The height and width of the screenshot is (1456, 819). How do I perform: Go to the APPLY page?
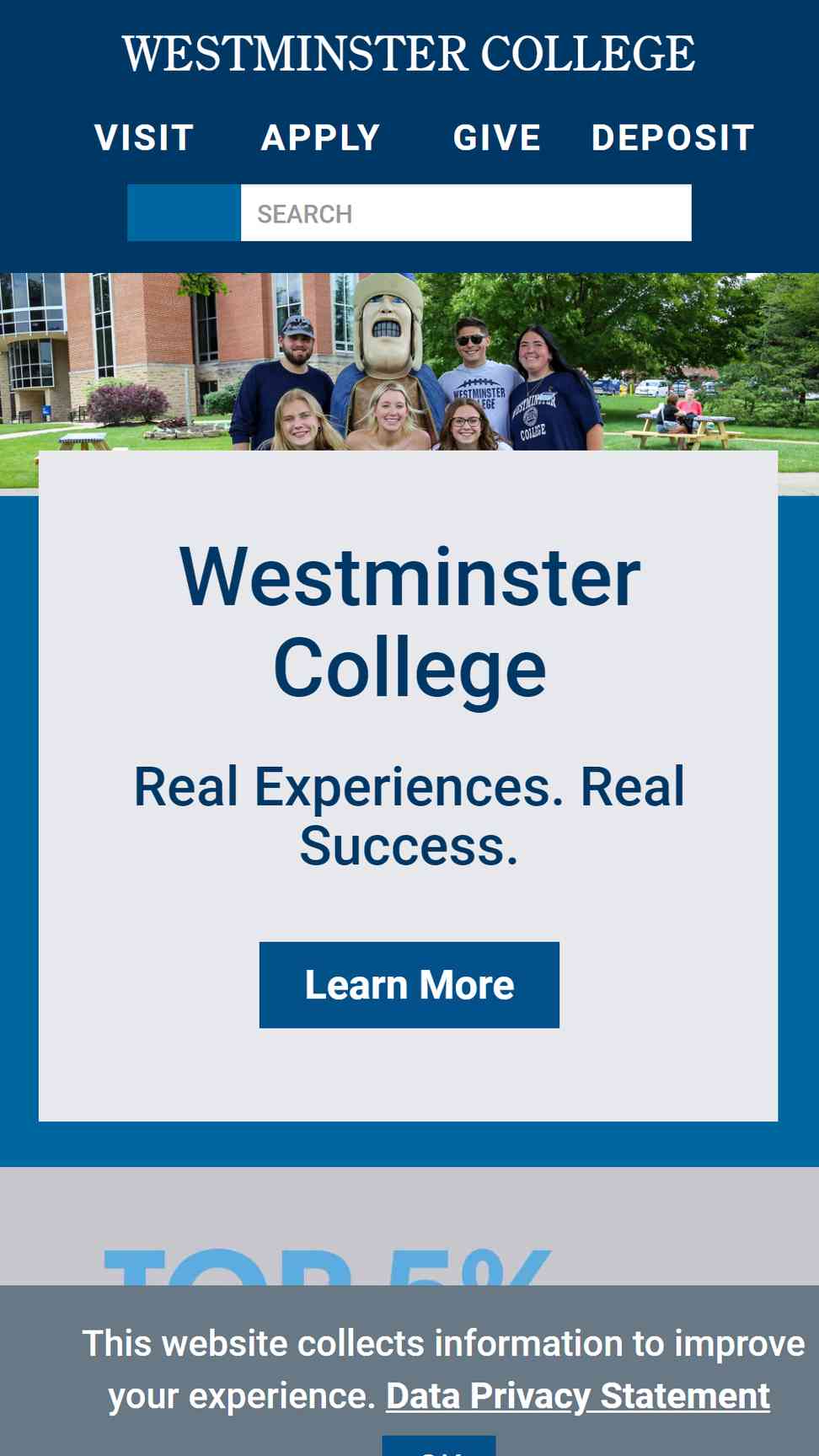click(321, 138)
